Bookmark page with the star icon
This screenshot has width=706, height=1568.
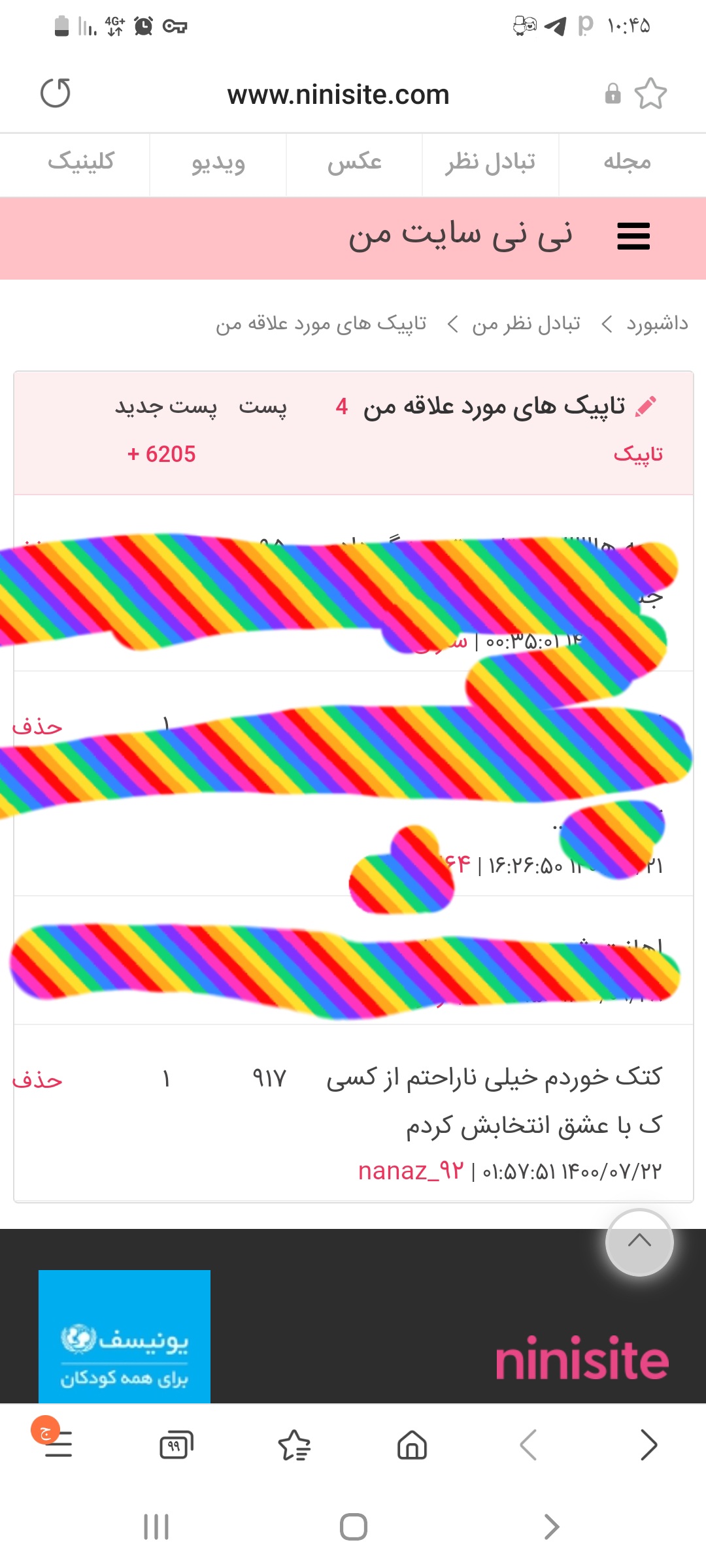pos(650,94)
